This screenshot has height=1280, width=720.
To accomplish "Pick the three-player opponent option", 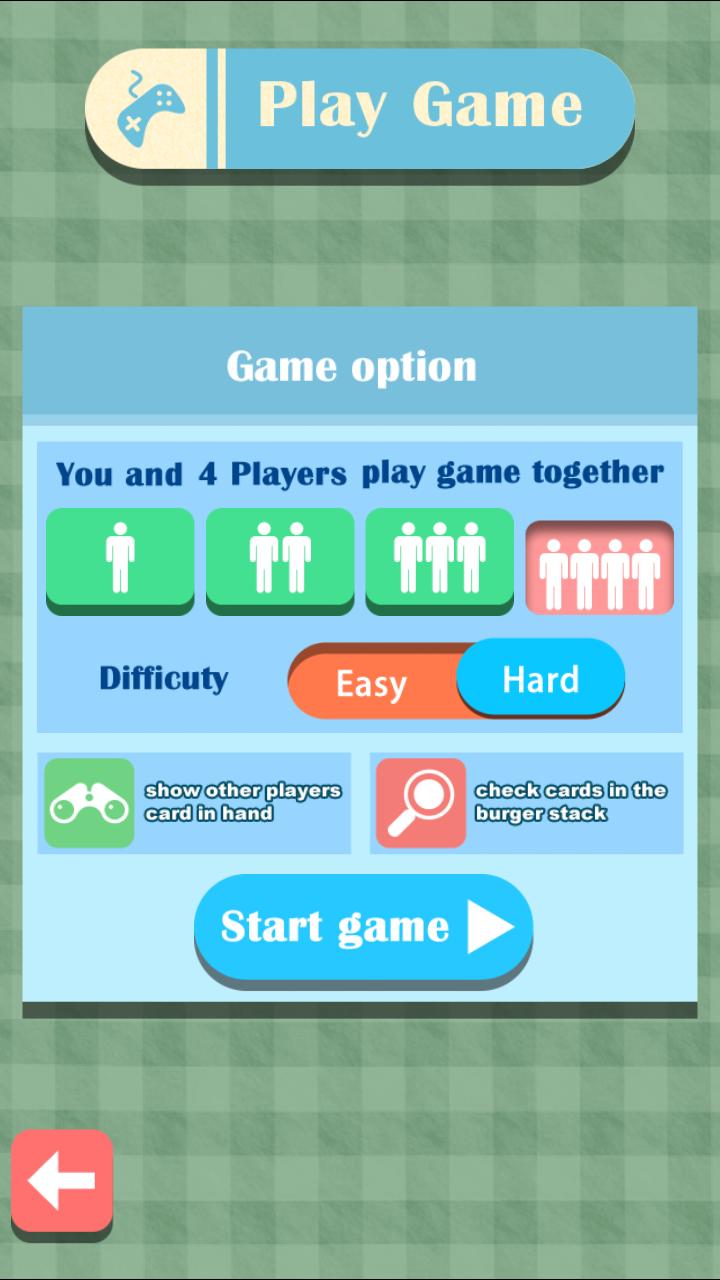I will (x=440, y=557).
